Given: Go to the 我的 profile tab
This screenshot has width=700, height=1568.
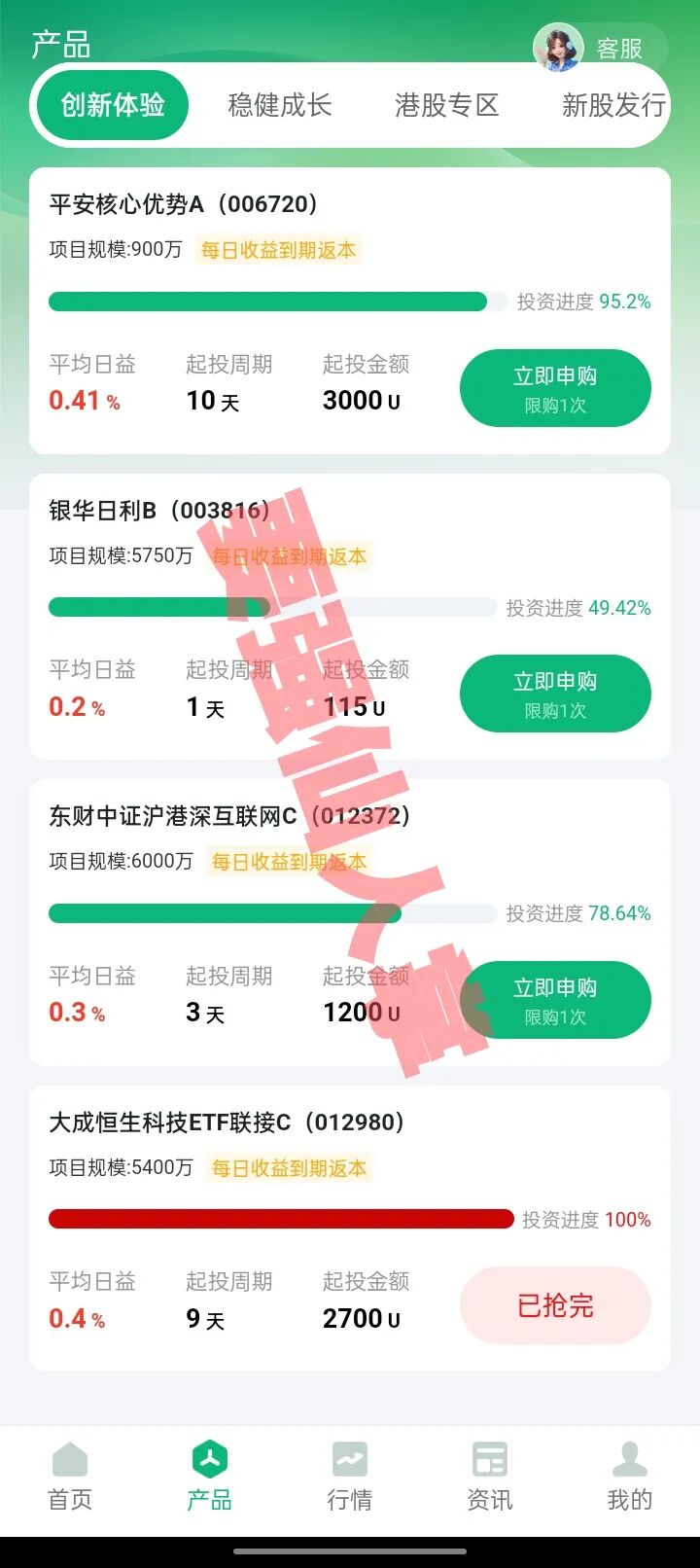Looking at the screenshot, I should point(630,1476).
